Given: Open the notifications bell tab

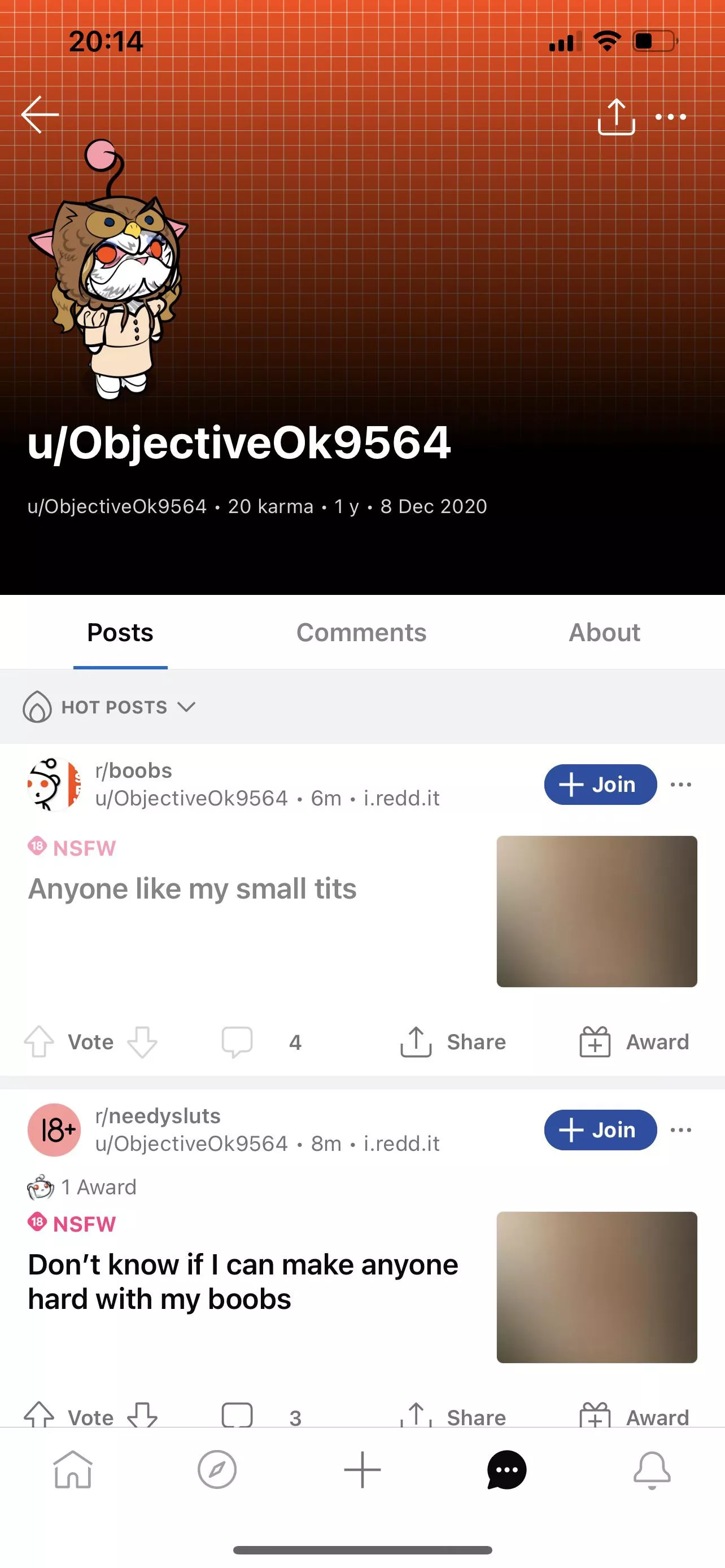Looking at the screenshot, I should point(652,1469).
